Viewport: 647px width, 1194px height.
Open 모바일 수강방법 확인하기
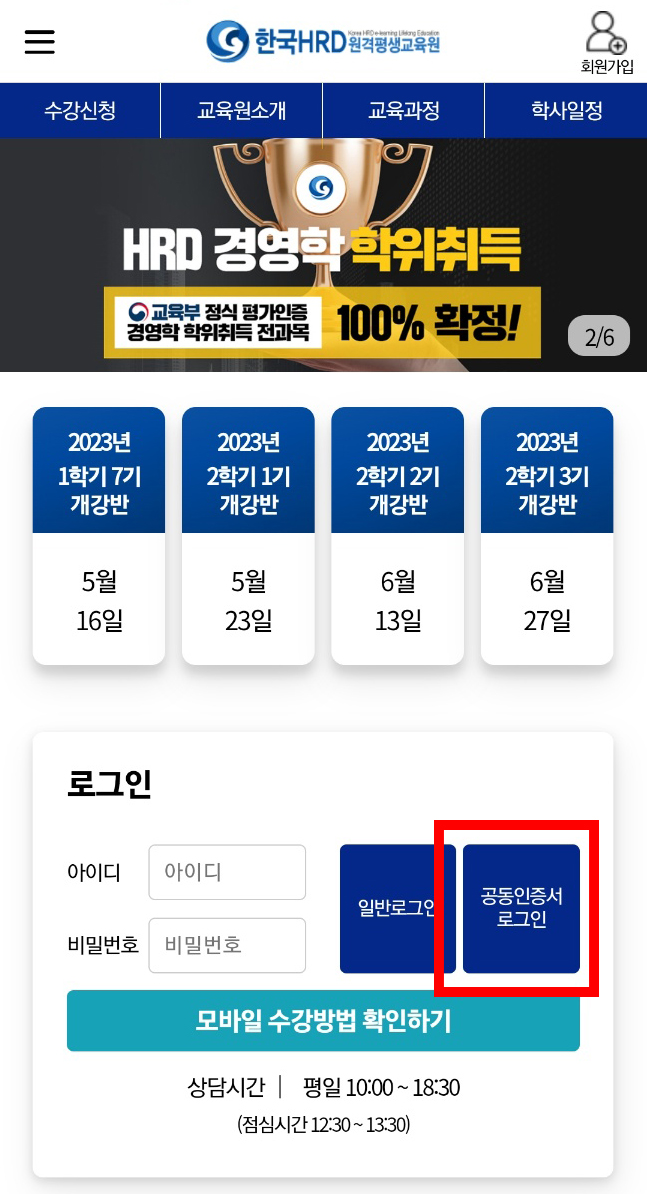point(323,1020)
